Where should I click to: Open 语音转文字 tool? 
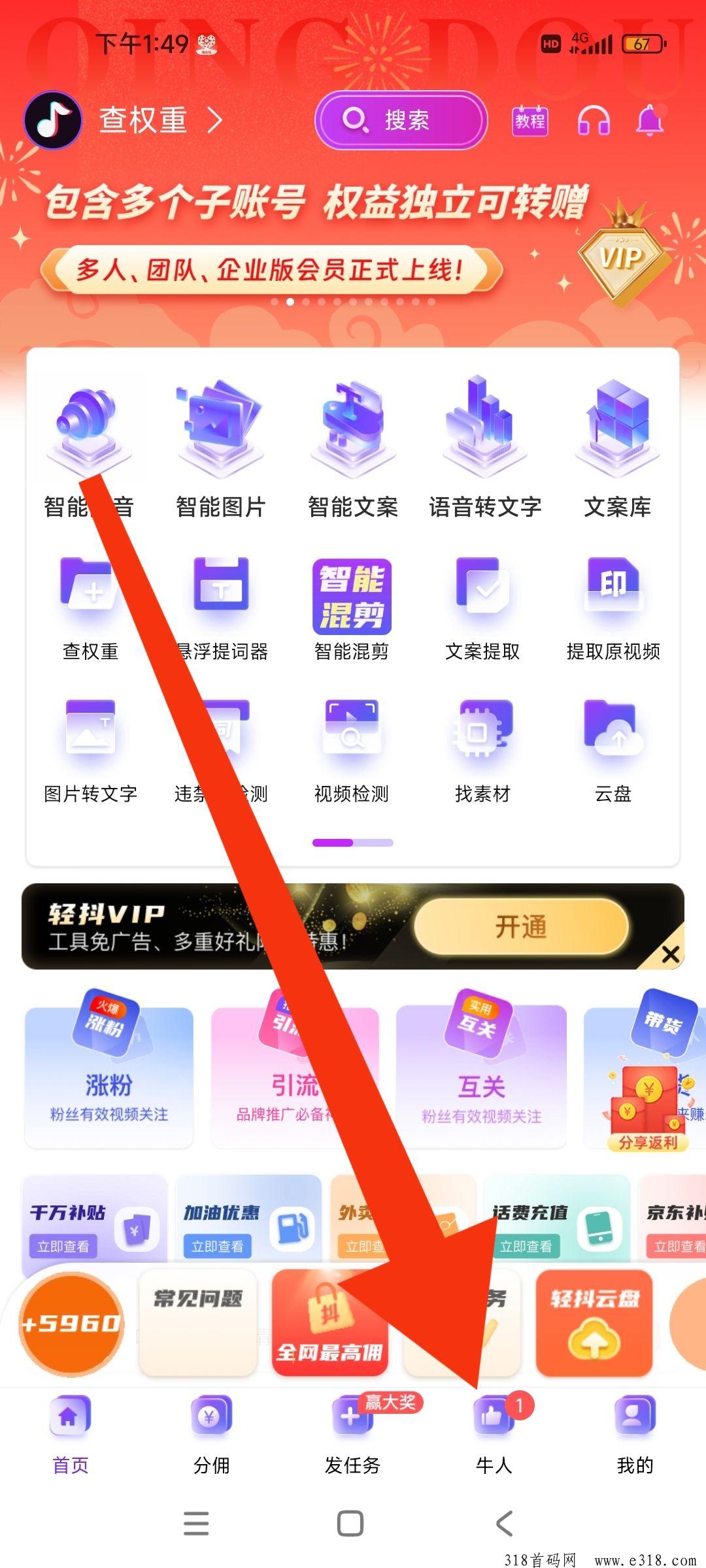485,451
